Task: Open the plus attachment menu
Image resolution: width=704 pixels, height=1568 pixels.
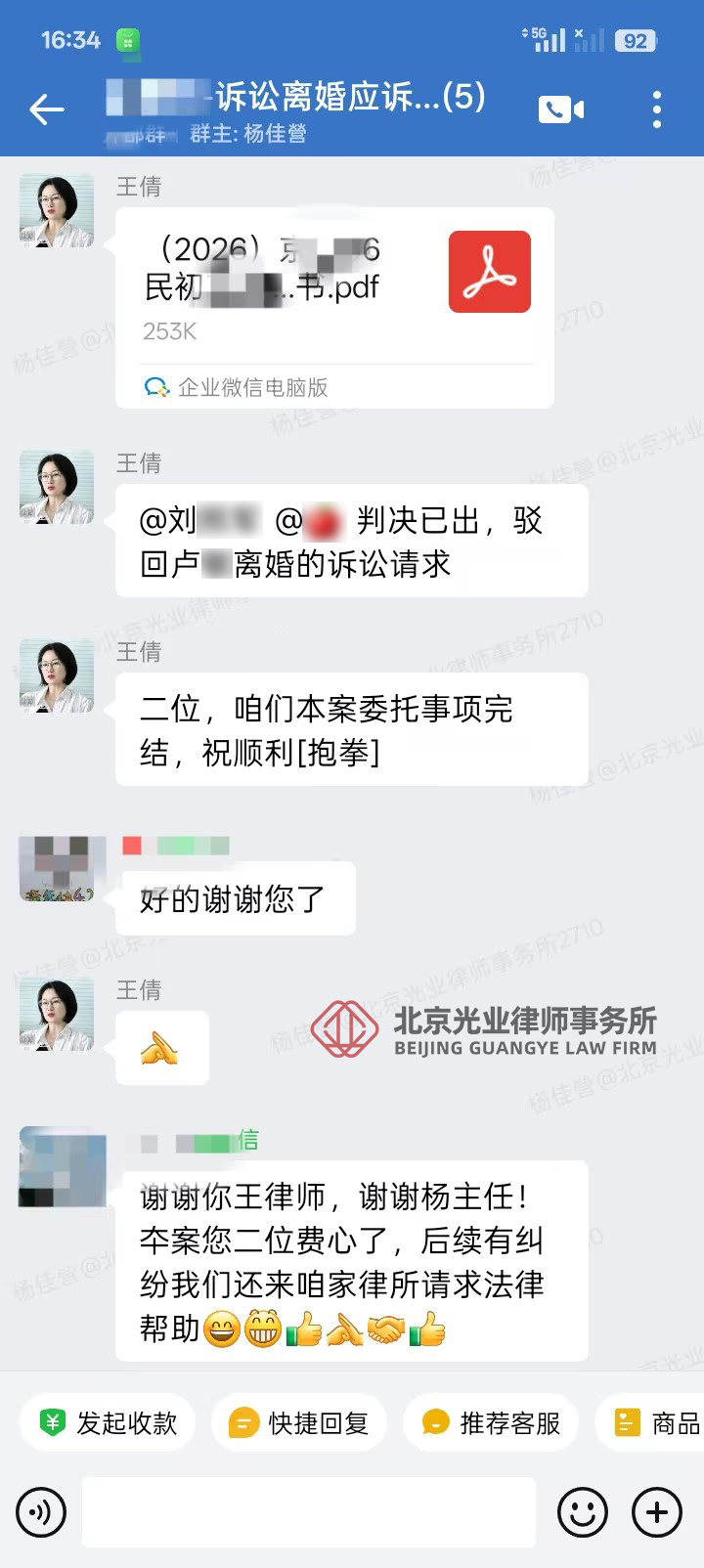Action: pos(656,1511)
